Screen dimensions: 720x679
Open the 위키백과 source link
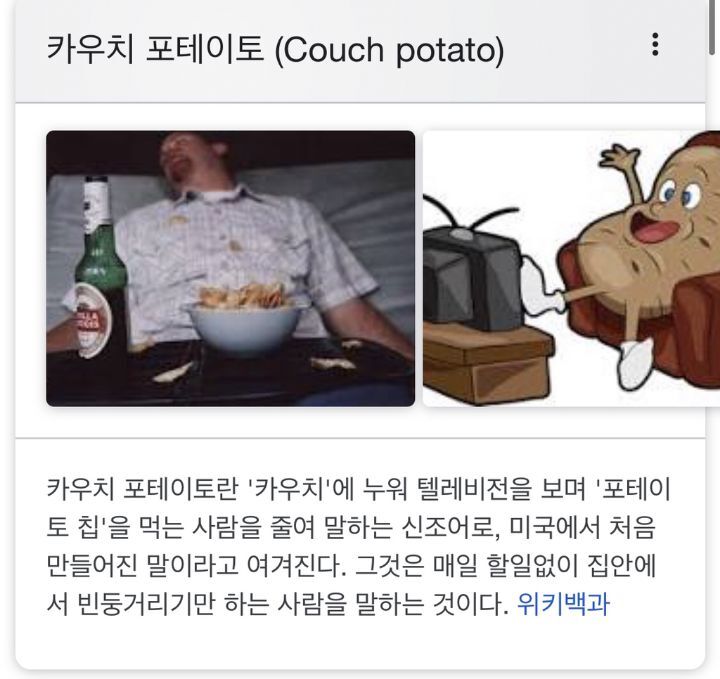click(x=563, y=604)
